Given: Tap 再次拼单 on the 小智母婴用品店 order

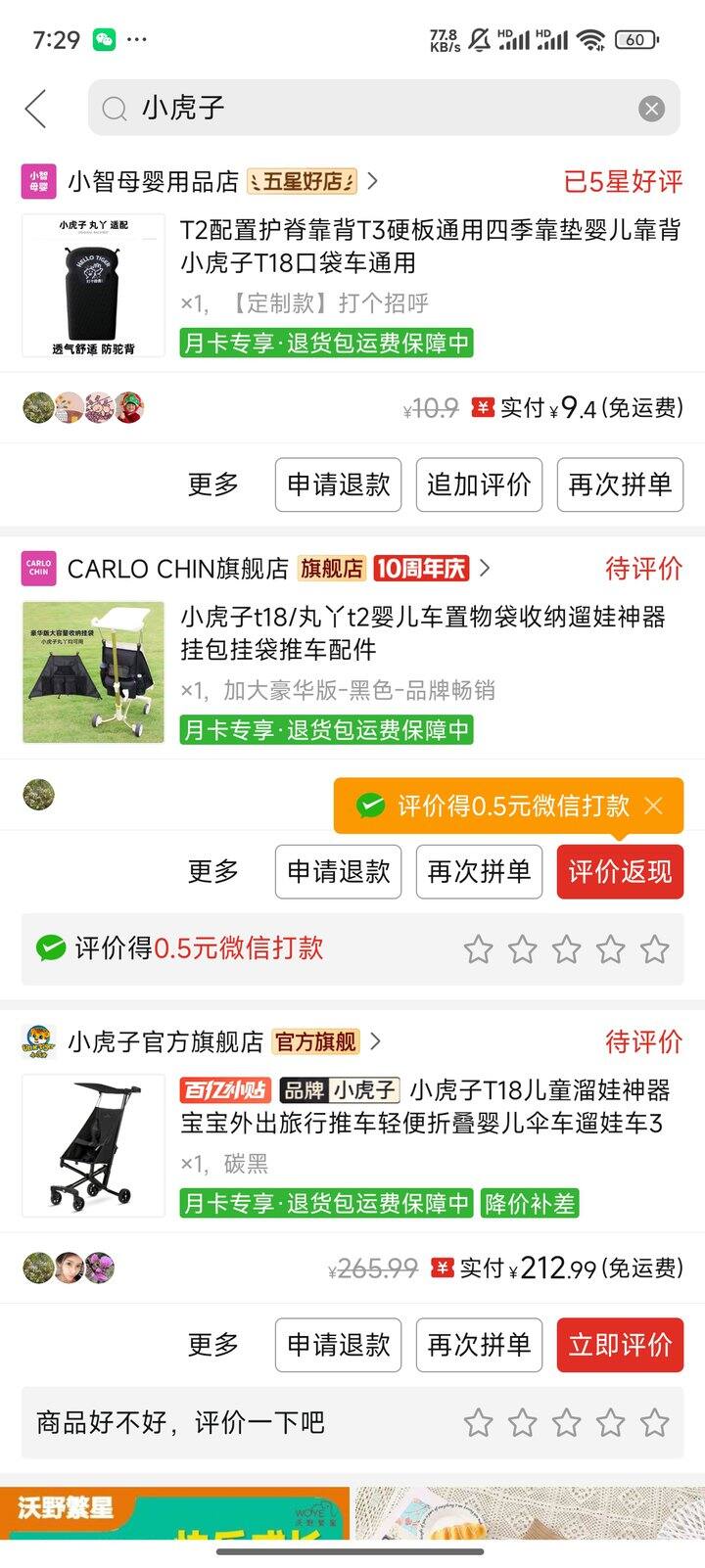Looking at the screenshot, I should 620,484.
